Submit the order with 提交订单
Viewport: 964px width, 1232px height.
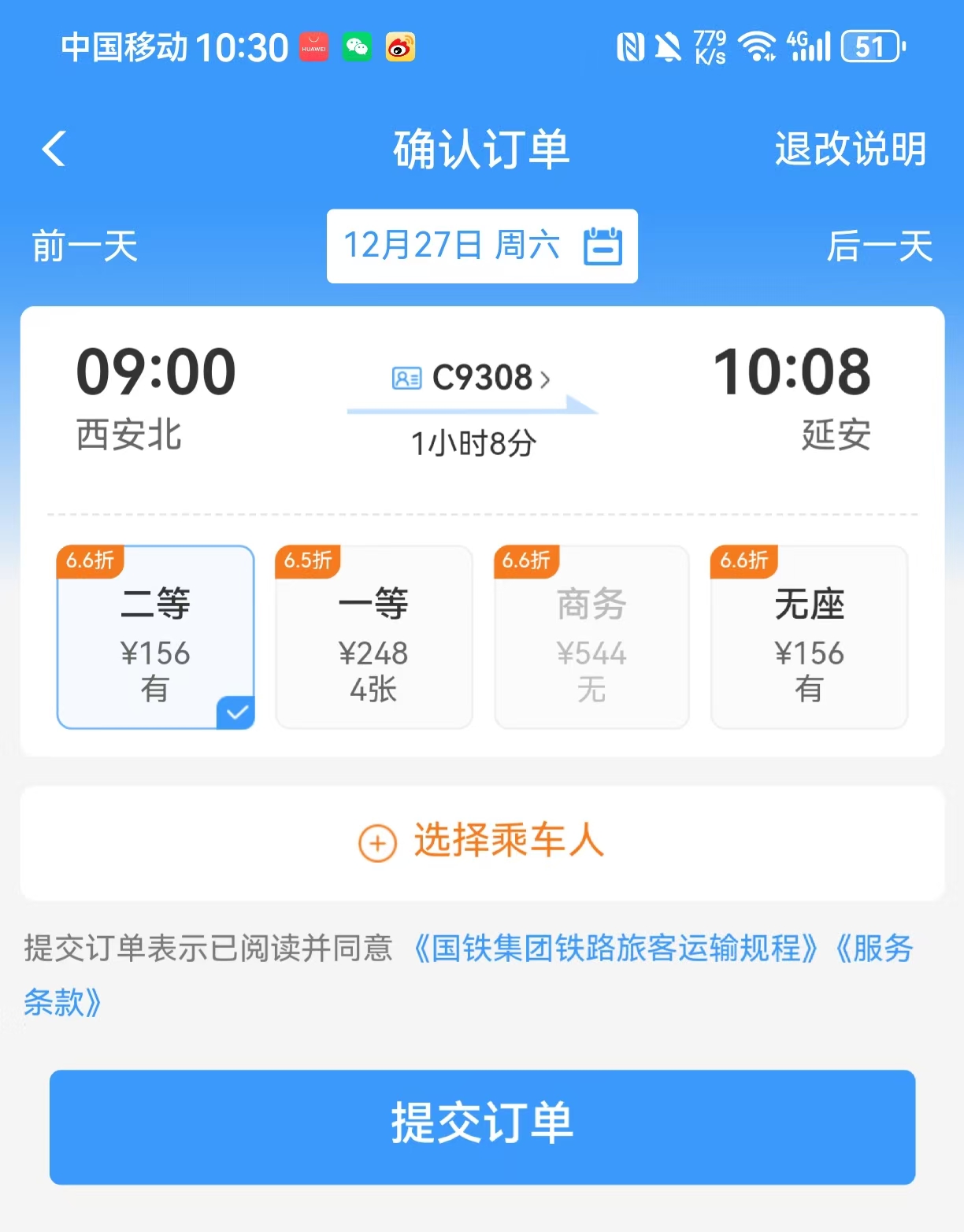click(482, 1126)
